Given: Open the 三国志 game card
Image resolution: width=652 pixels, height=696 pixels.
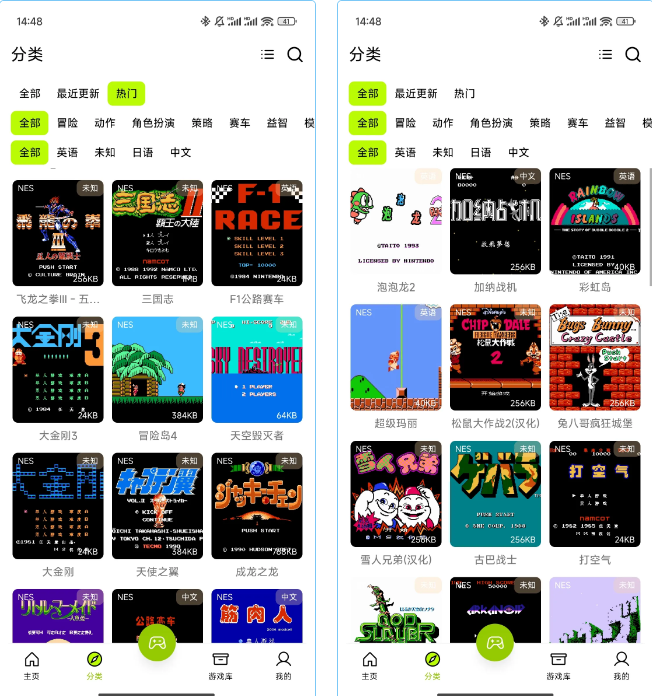Looking at the screenshot, I should [157, 234].
